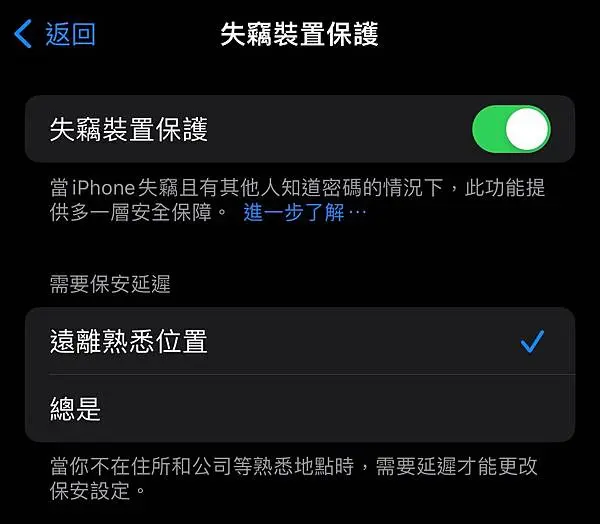Image resolution: width=600 pixels, height=524 pixels.
Task: Choose 總是 for security delay
Action: [299, 408]
